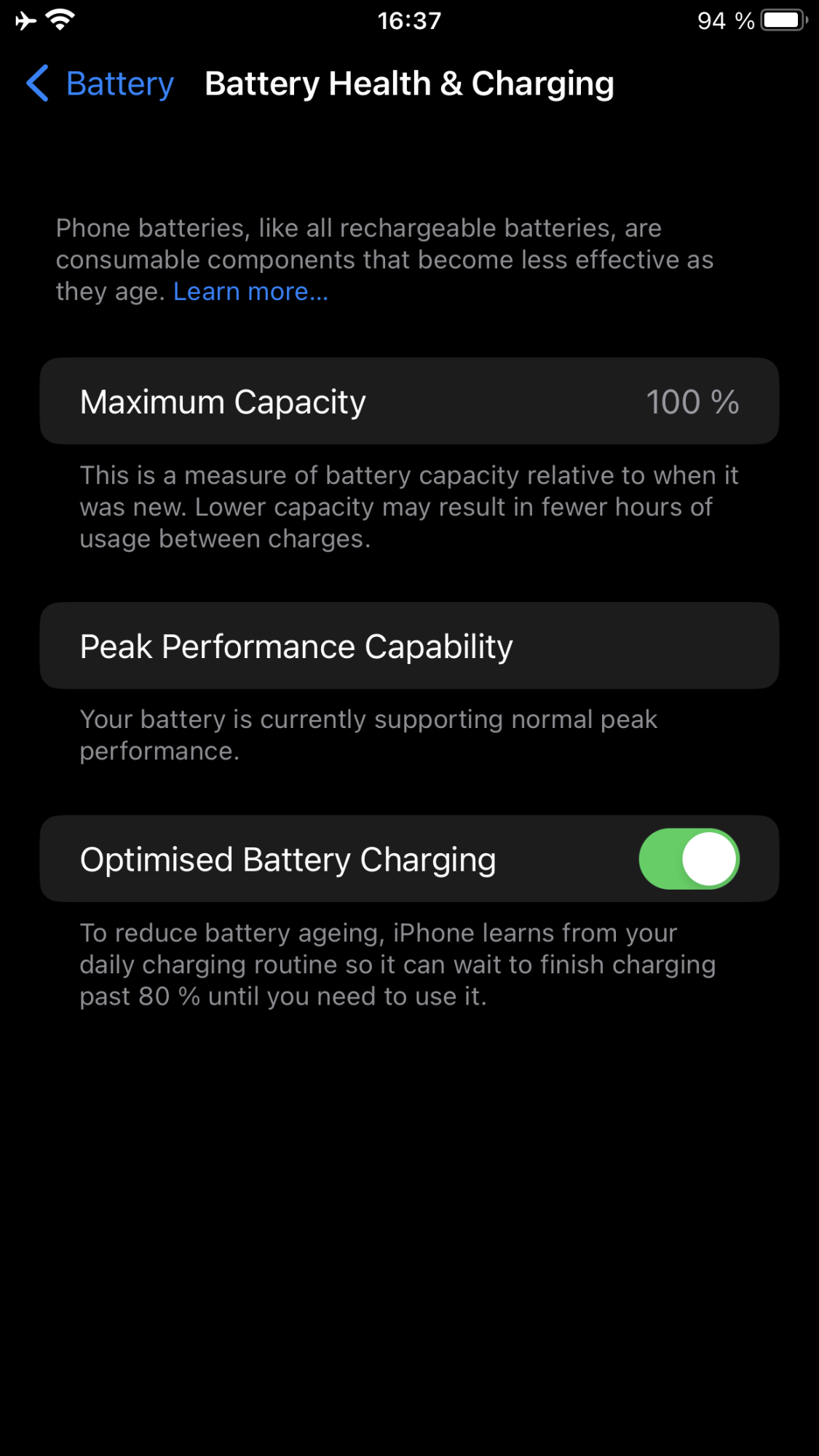
Task: Go back to Battery settings
Action: click(x=100, y=84)
